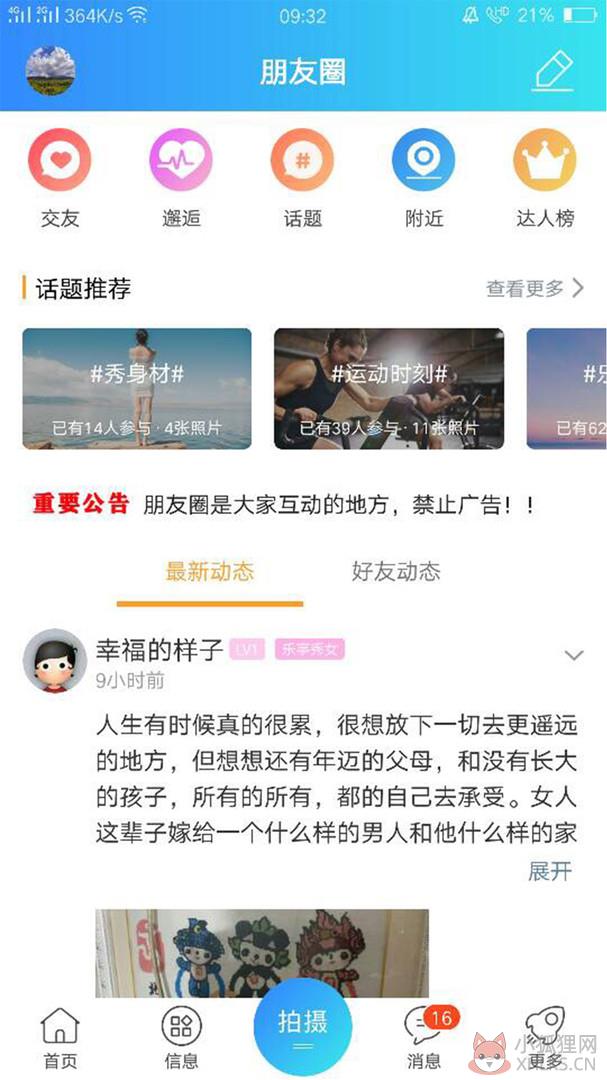Tap 查看更多 for more topics

(535, 289)
